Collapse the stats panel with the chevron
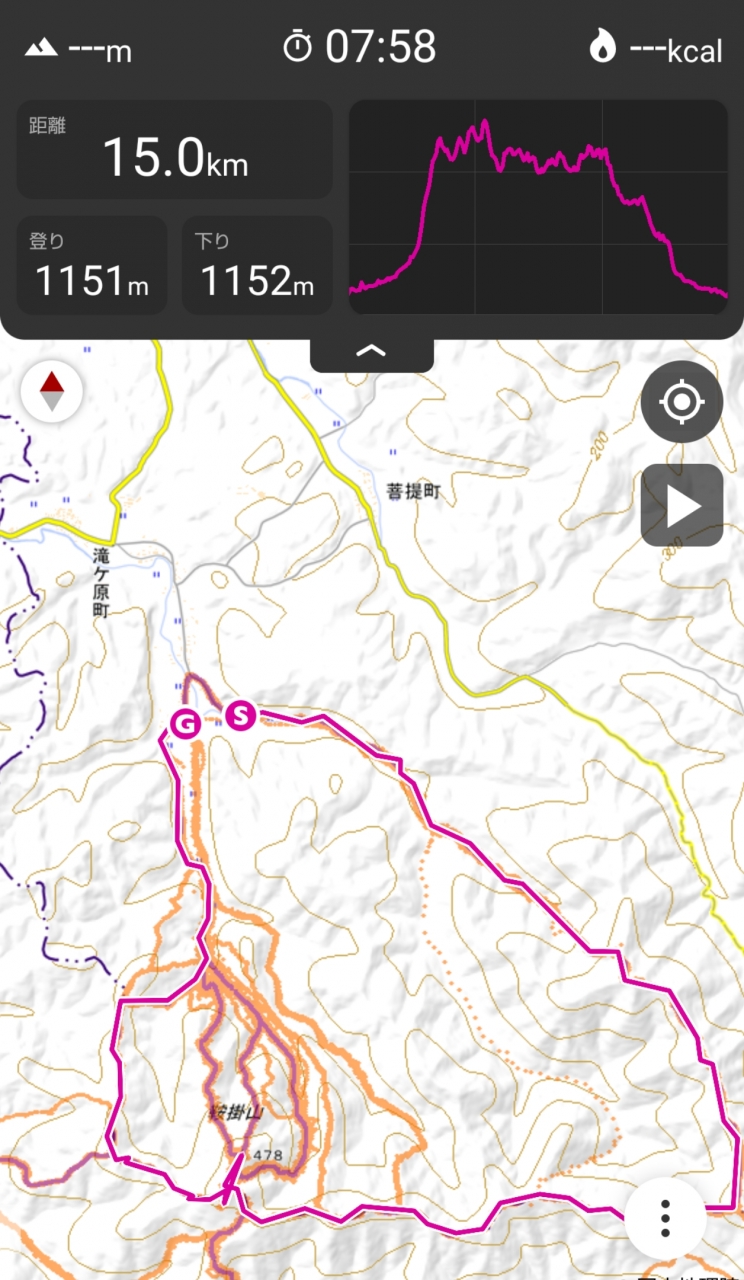 pos(371,352)
